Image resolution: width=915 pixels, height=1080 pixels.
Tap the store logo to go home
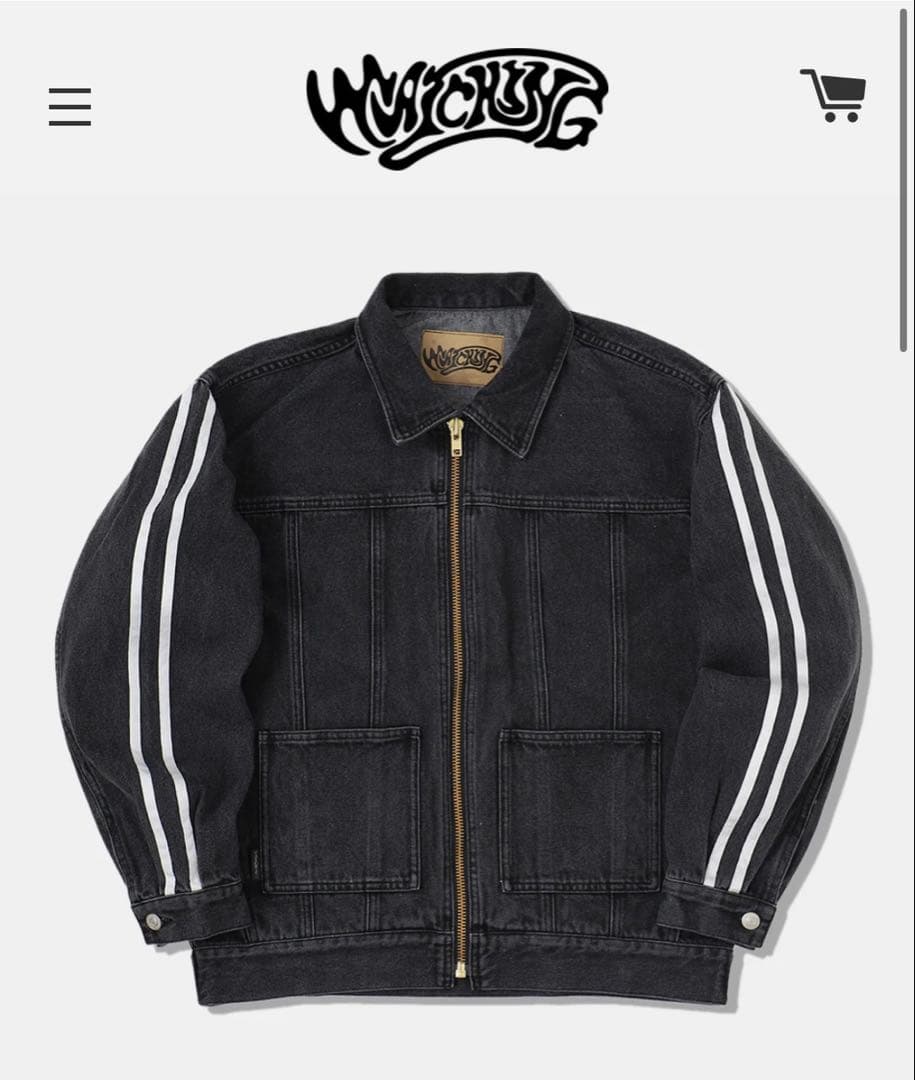(x=457, y=107)
